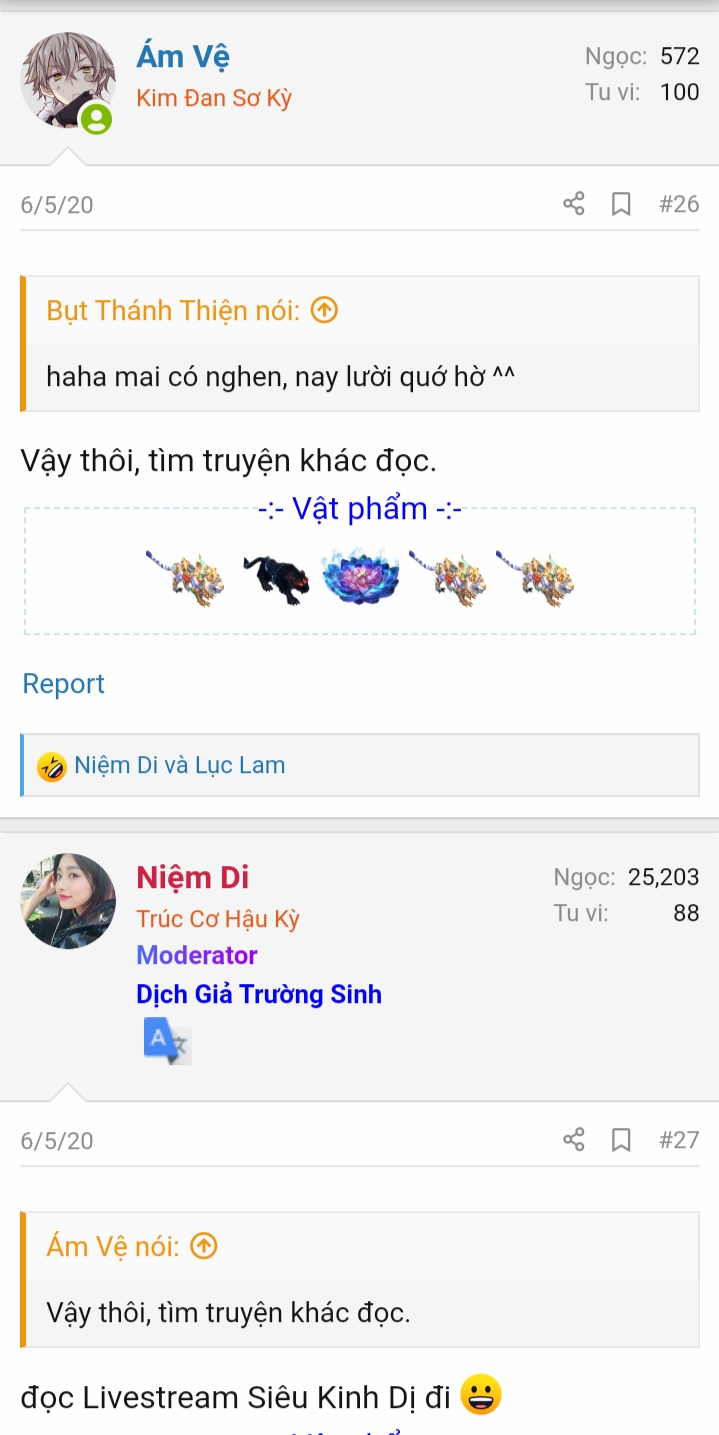Share post #26
Image resolution: width=719 pixels, height=1435 pixels.
[x=573, y=204]
